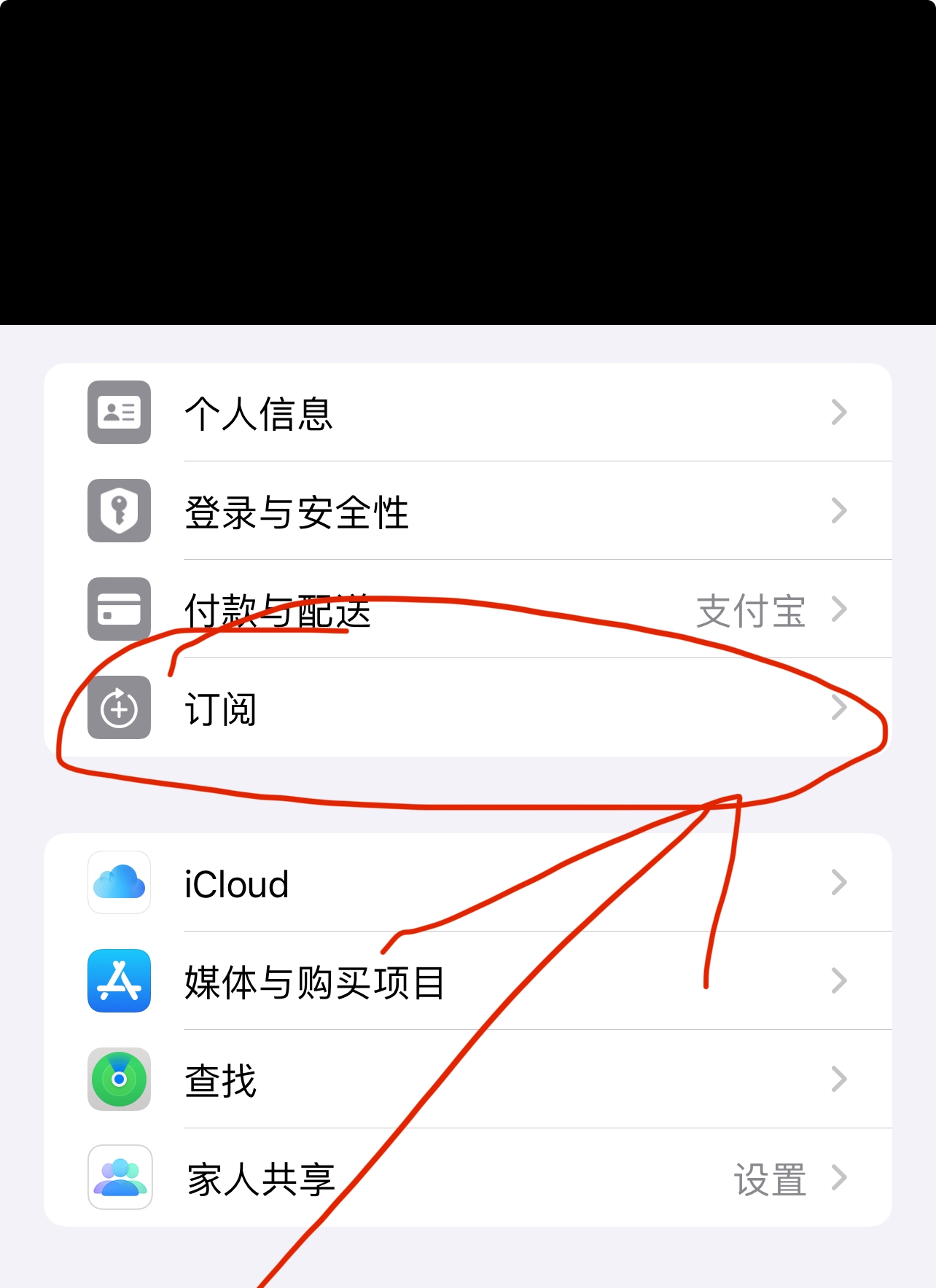Open 媒体与购买项目

pos(467,981)
